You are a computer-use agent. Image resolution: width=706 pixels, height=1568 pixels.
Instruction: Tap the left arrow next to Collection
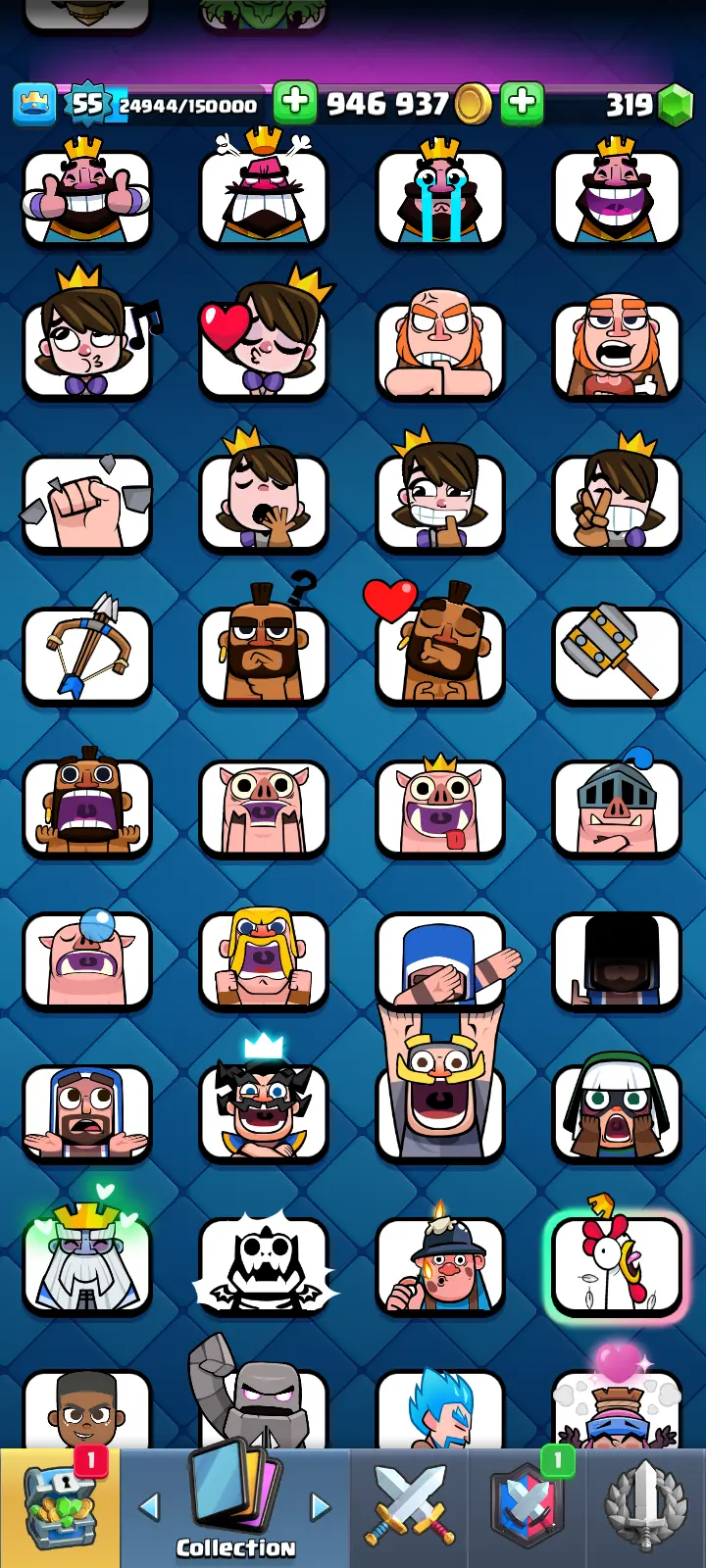tap(149, 1506)
